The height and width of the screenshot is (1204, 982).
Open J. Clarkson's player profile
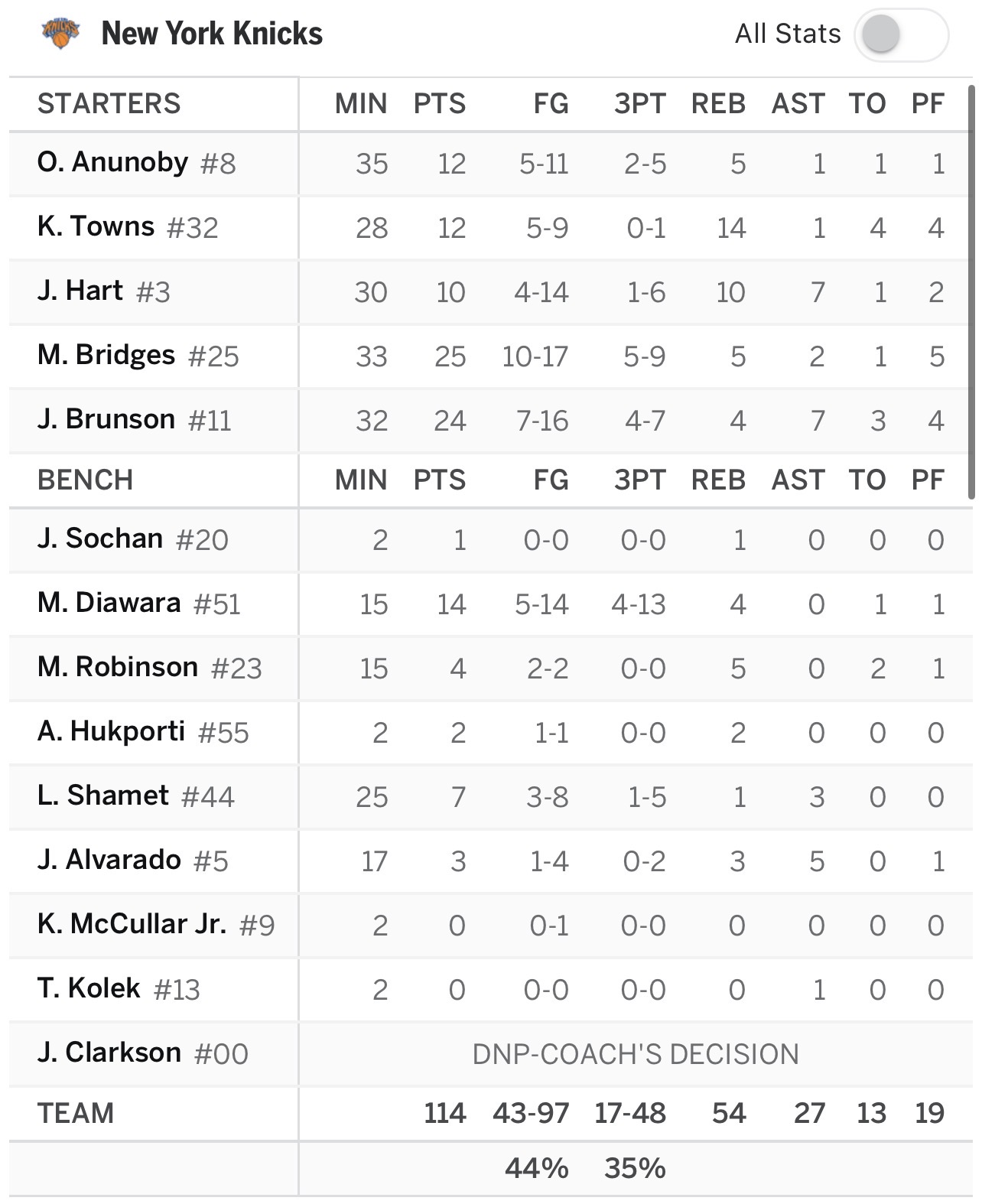[109, 1053]
